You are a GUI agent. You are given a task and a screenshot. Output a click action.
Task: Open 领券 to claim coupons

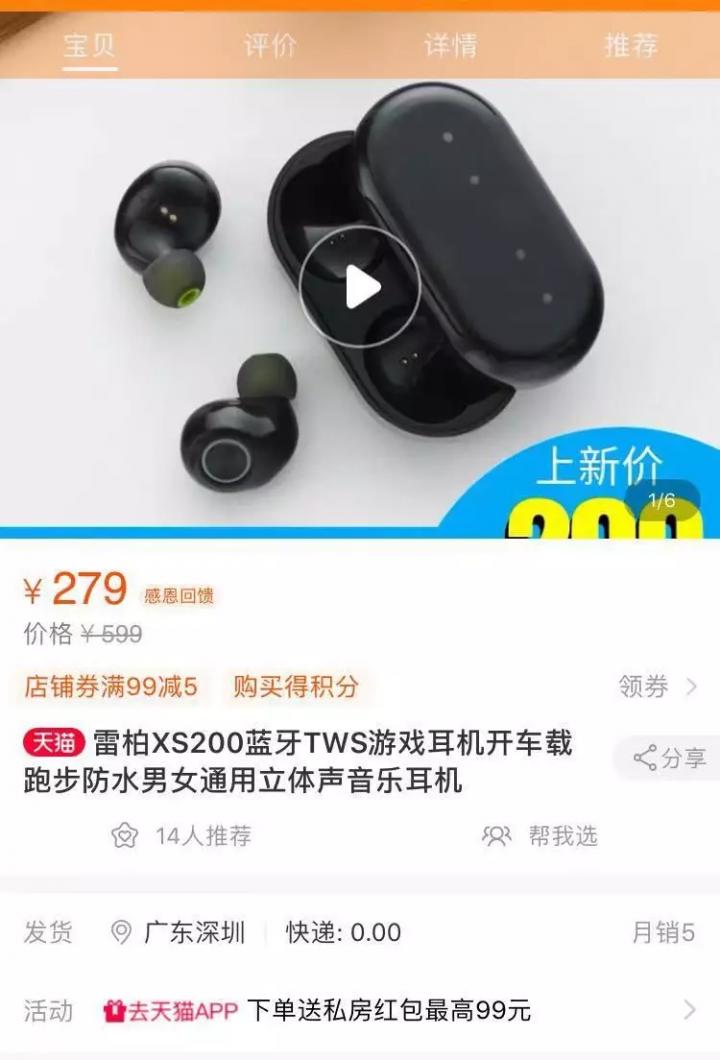(657, 687)
